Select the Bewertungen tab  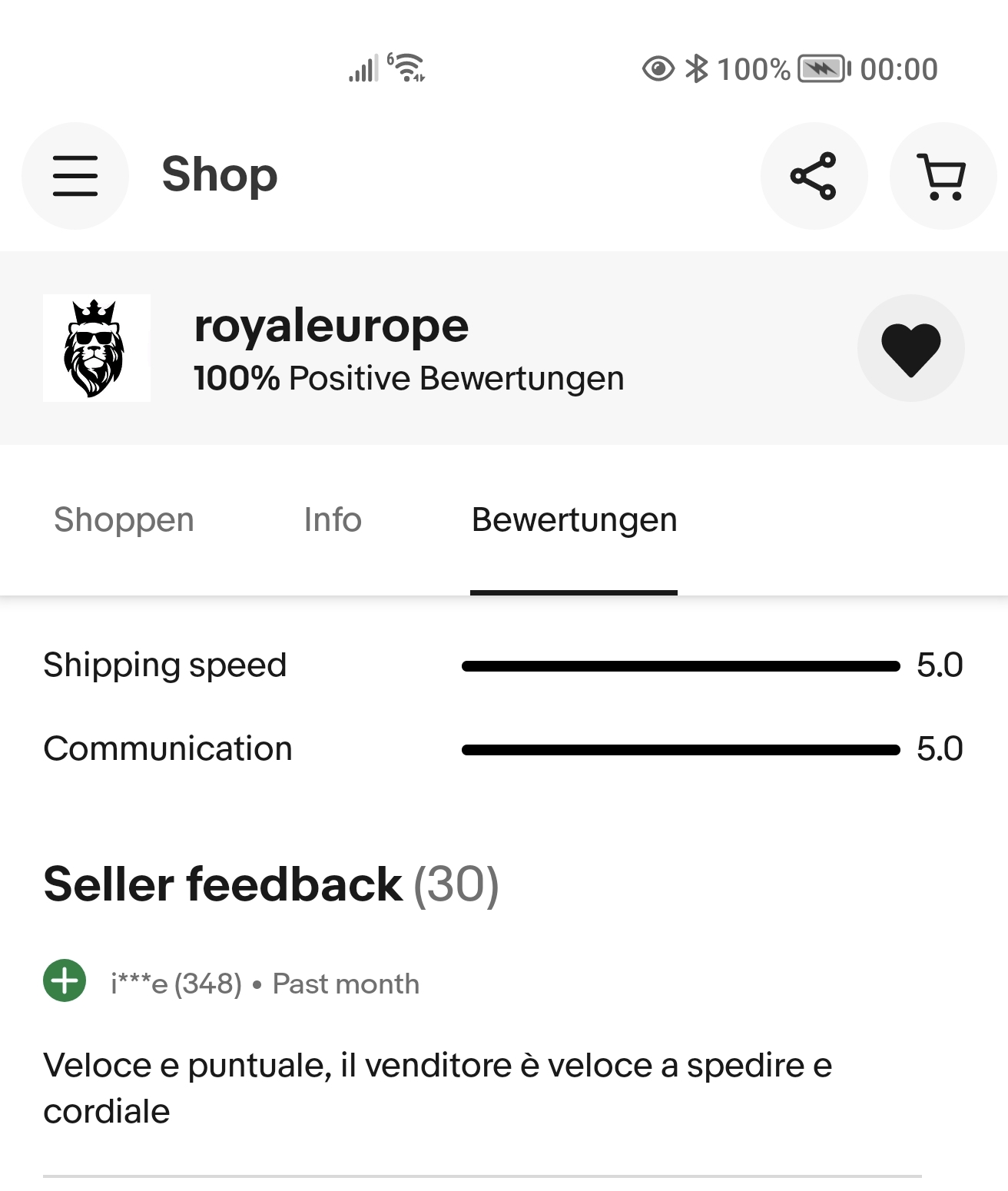(x=574, y=520)
